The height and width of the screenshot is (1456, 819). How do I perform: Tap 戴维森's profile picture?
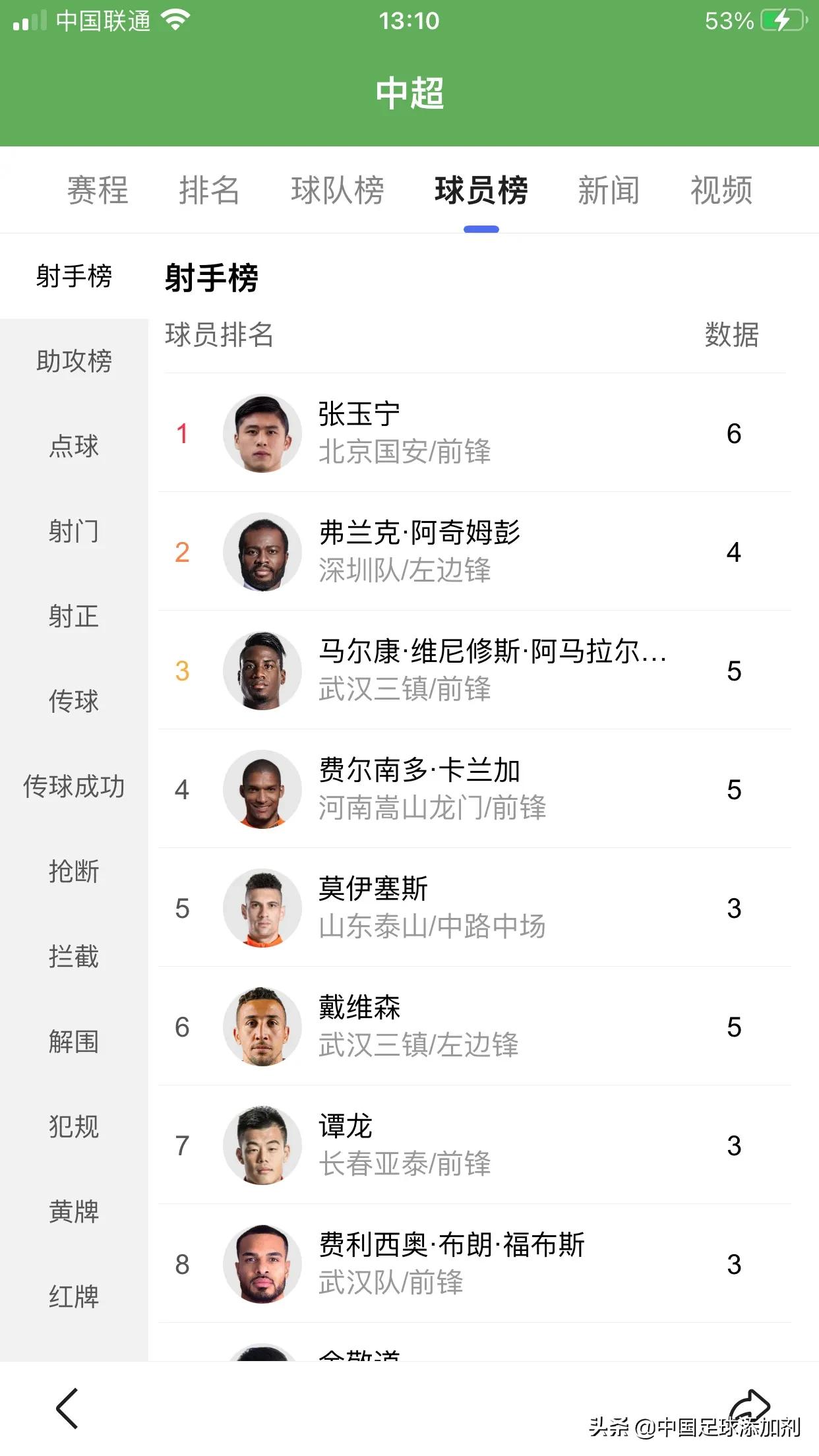tap(261, 1026)
